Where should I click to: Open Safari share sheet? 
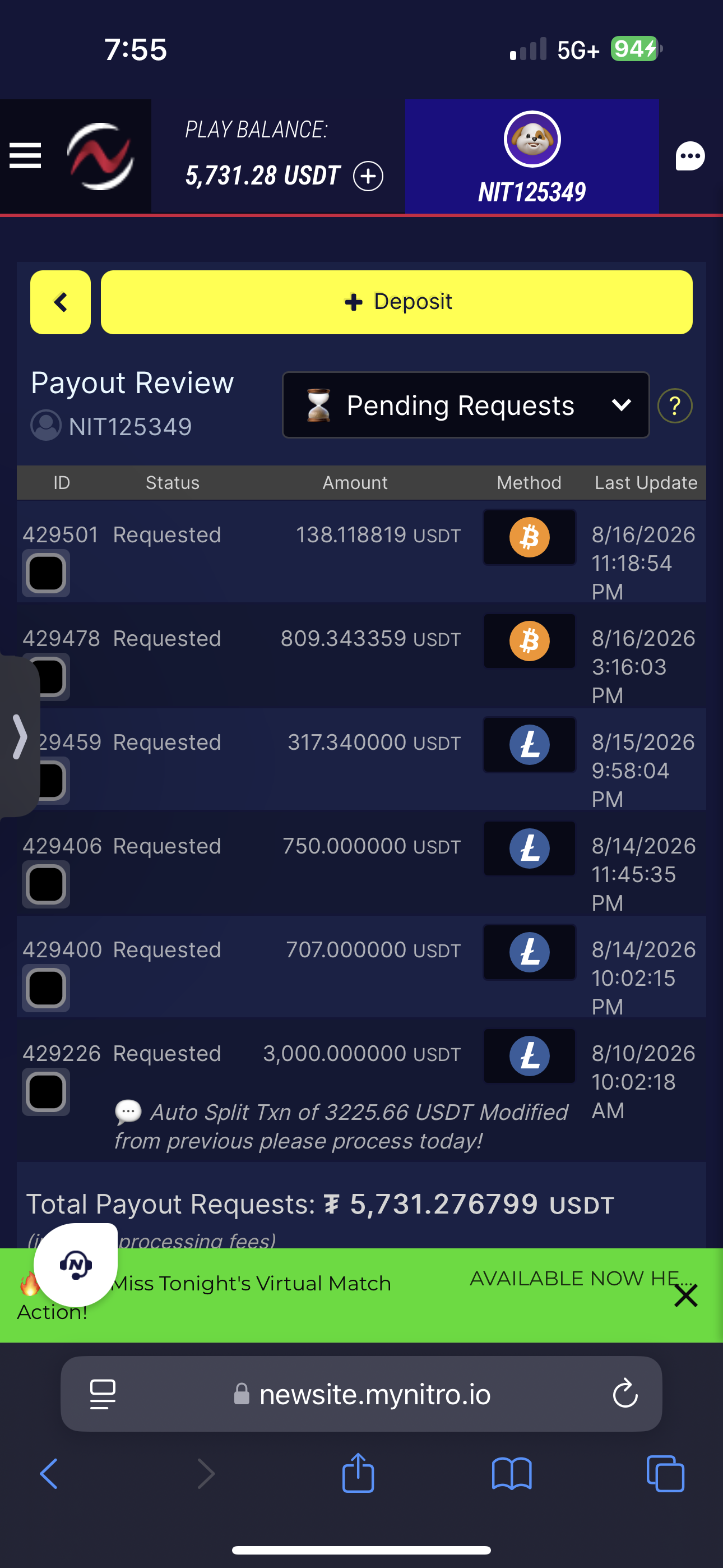(x=358, y=1473)
